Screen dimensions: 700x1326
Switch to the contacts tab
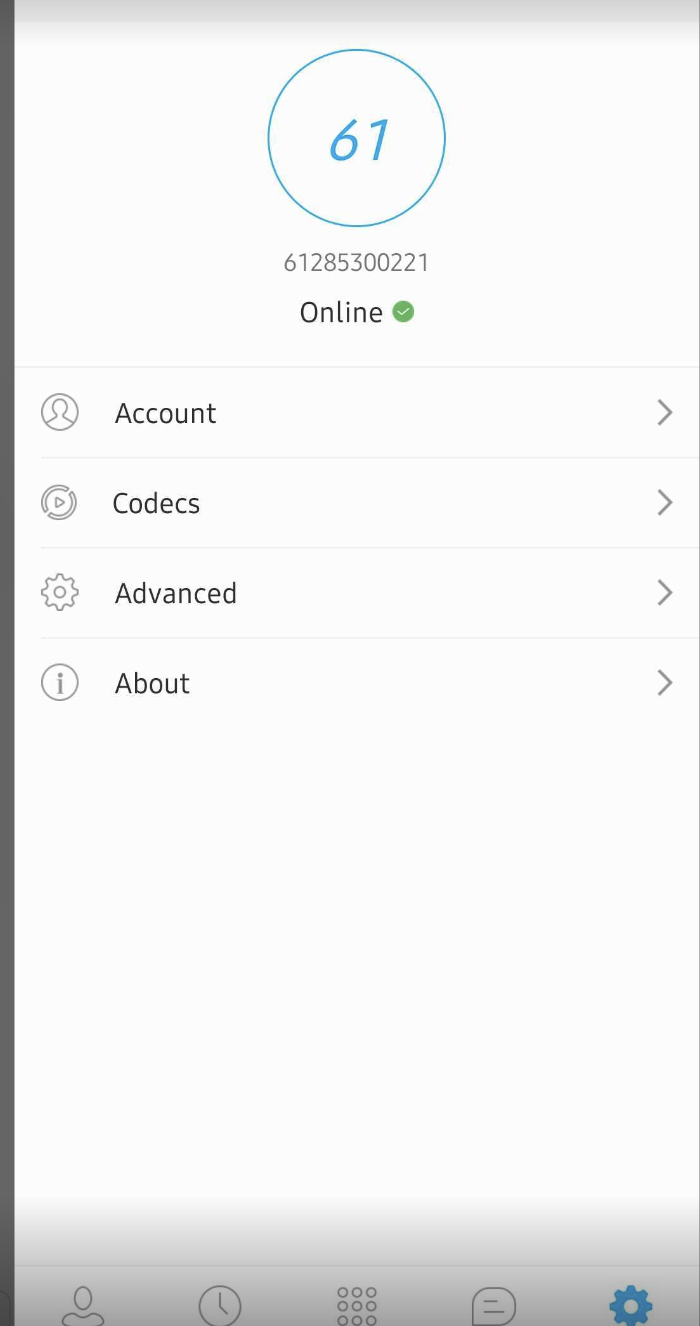83,1304
